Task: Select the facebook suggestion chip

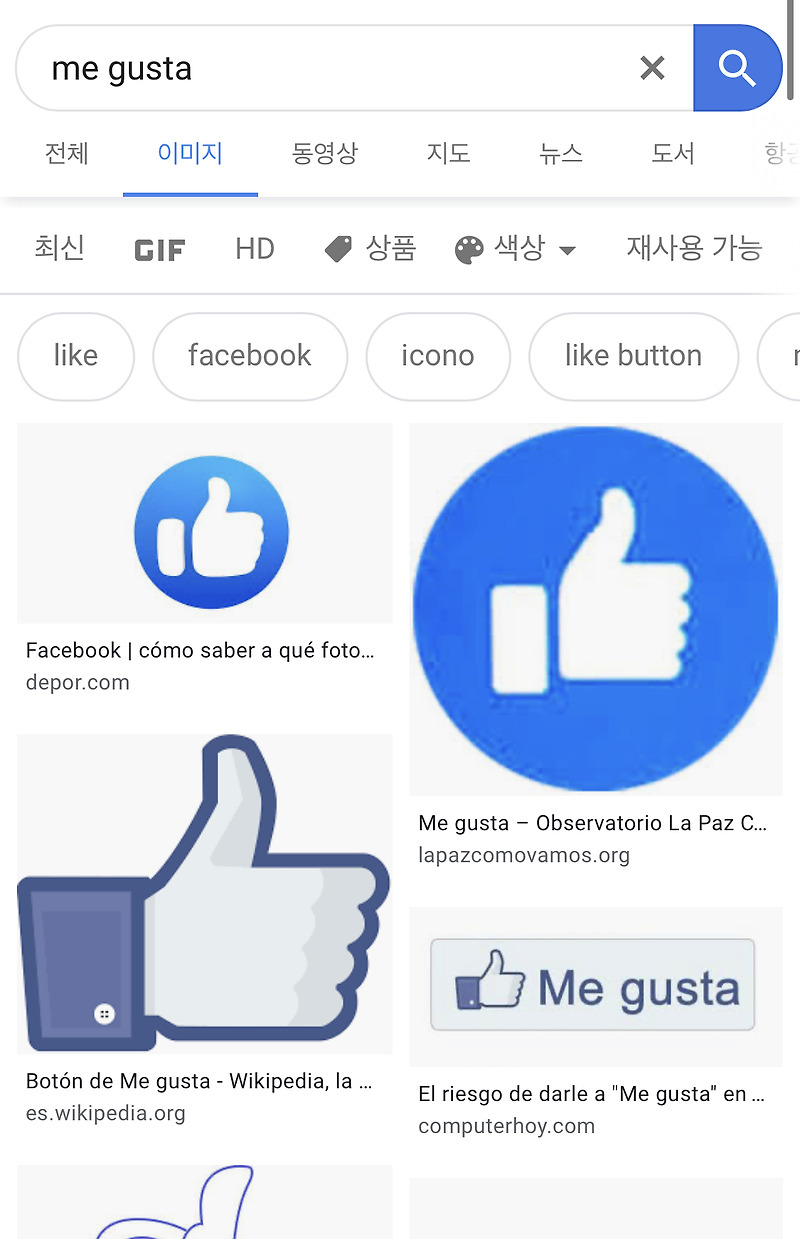Action: click(x=249, y=356)
